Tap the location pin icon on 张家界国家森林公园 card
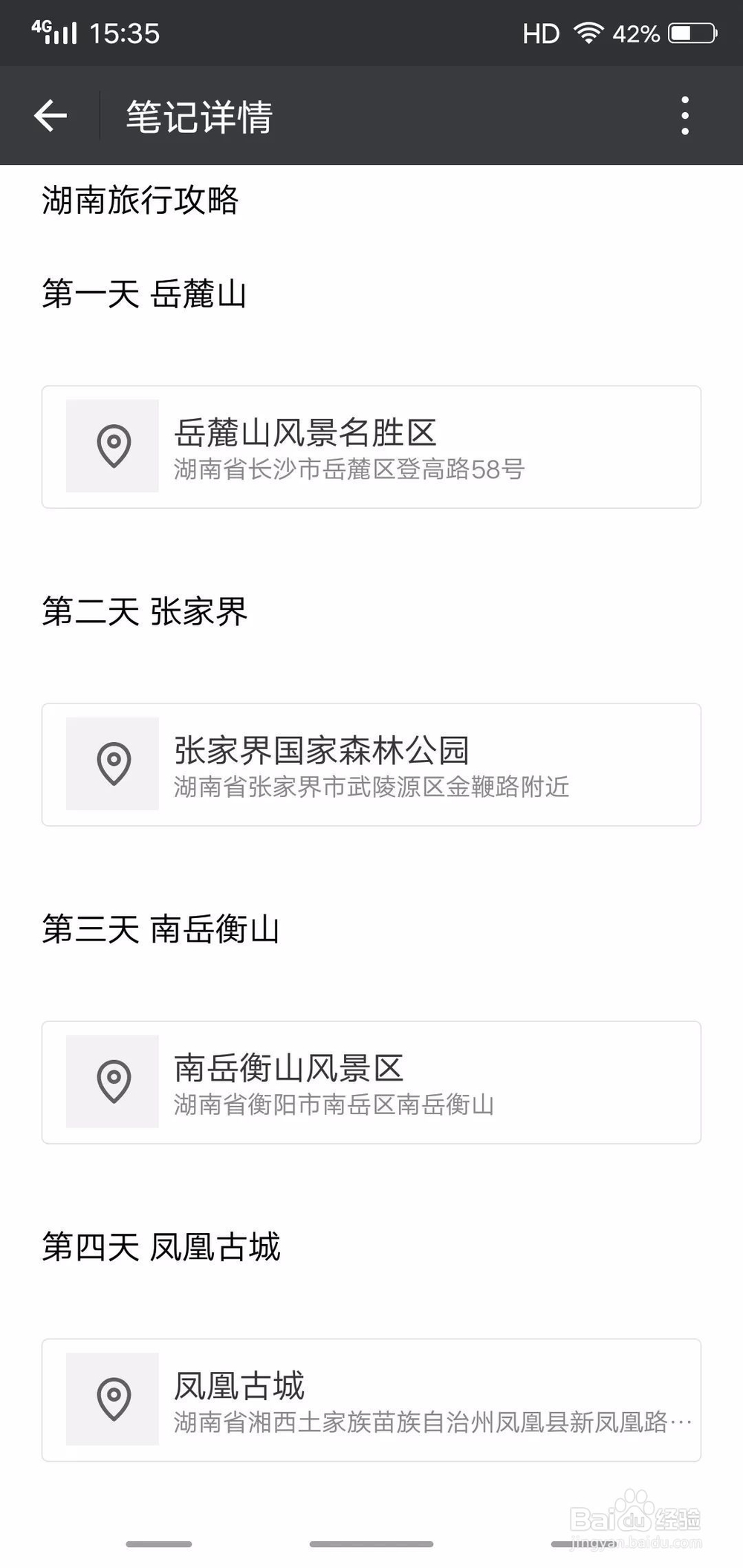 (112, 764)
